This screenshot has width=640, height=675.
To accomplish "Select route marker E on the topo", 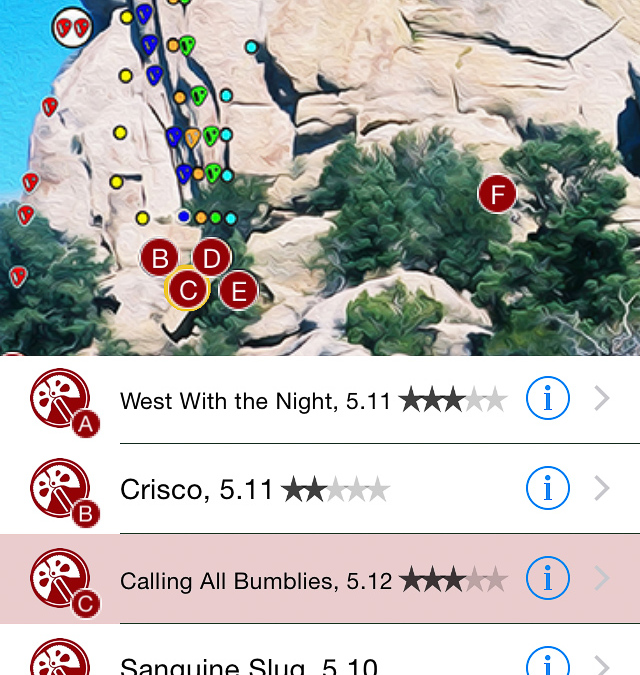I will coord(238,292).
